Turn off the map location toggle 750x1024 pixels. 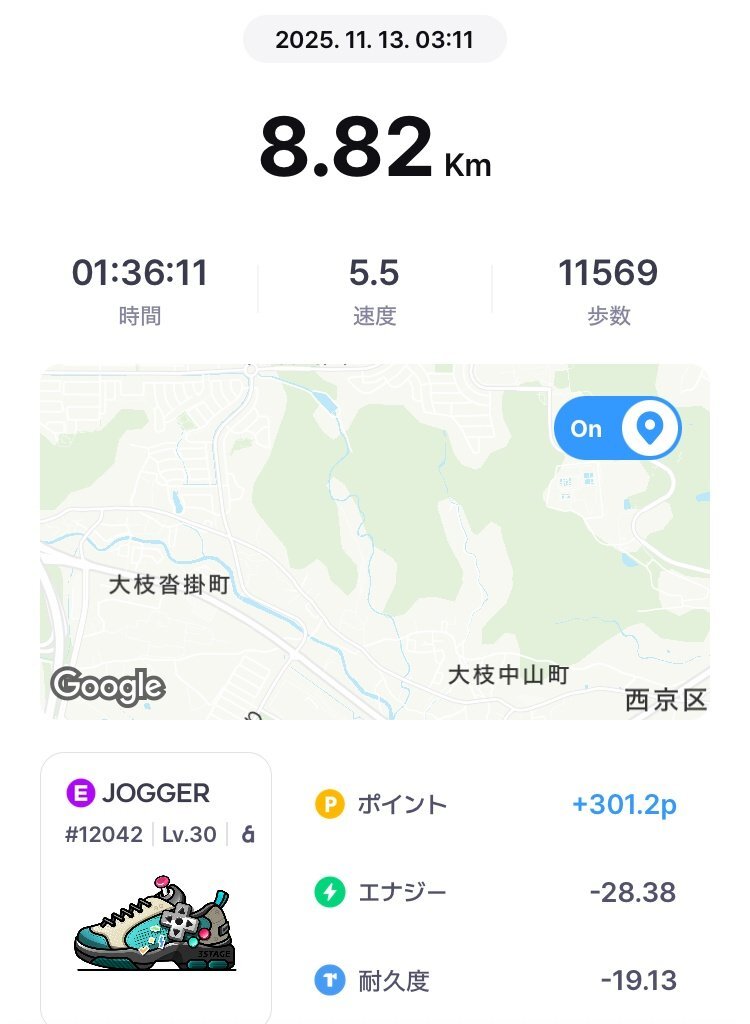pos(617,429)
